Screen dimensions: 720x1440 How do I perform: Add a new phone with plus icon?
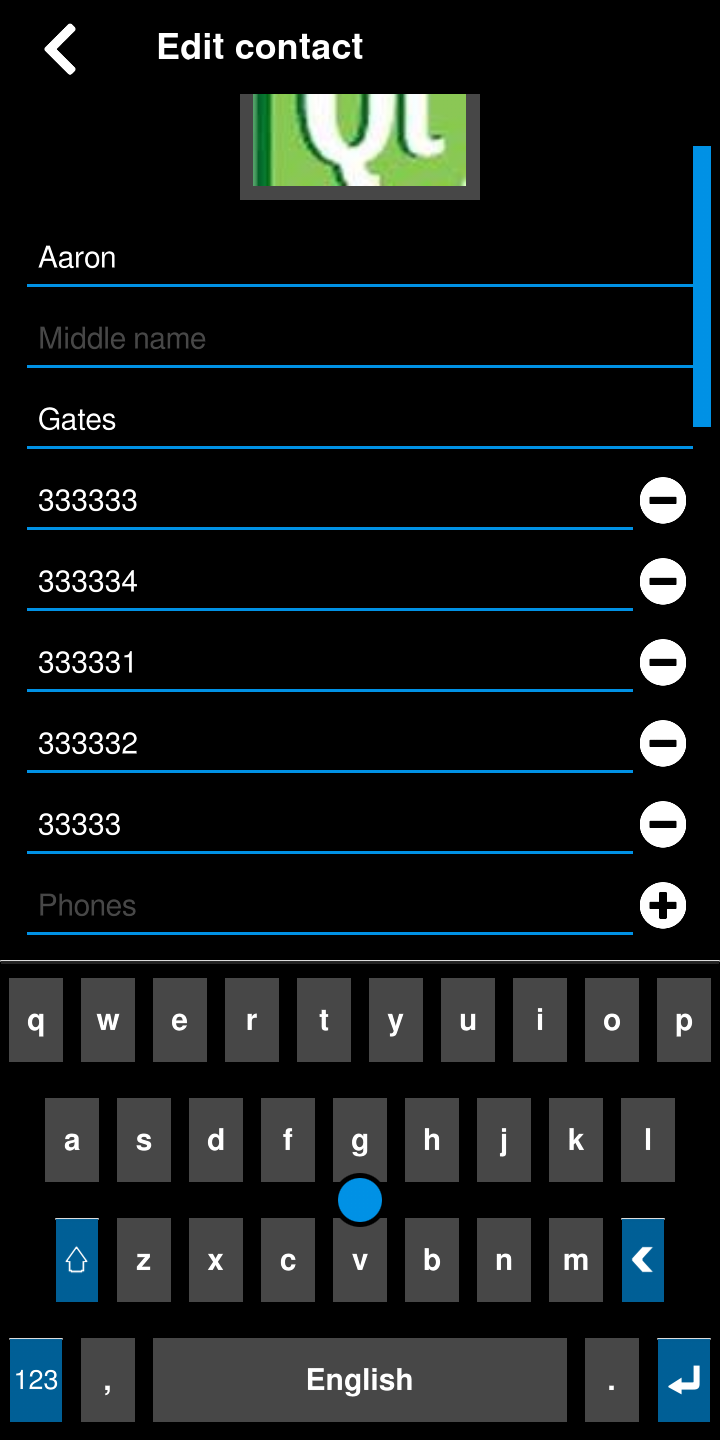click(663, 906)
